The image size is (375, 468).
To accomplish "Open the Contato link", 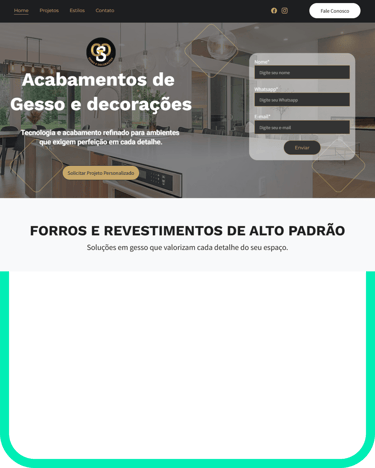I will coord(105,11).
